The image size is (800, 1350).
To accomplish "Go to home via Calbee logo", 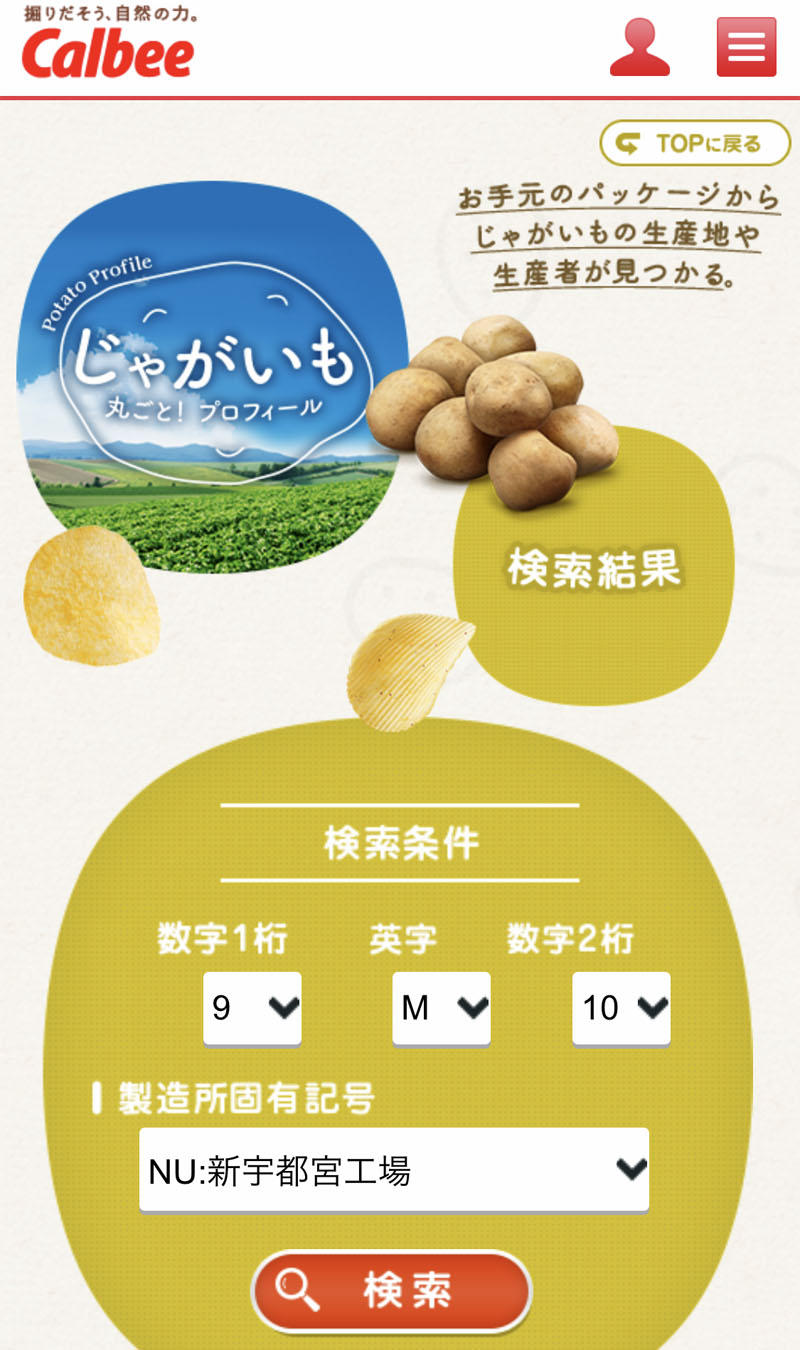I will click(x=108, y=43).
